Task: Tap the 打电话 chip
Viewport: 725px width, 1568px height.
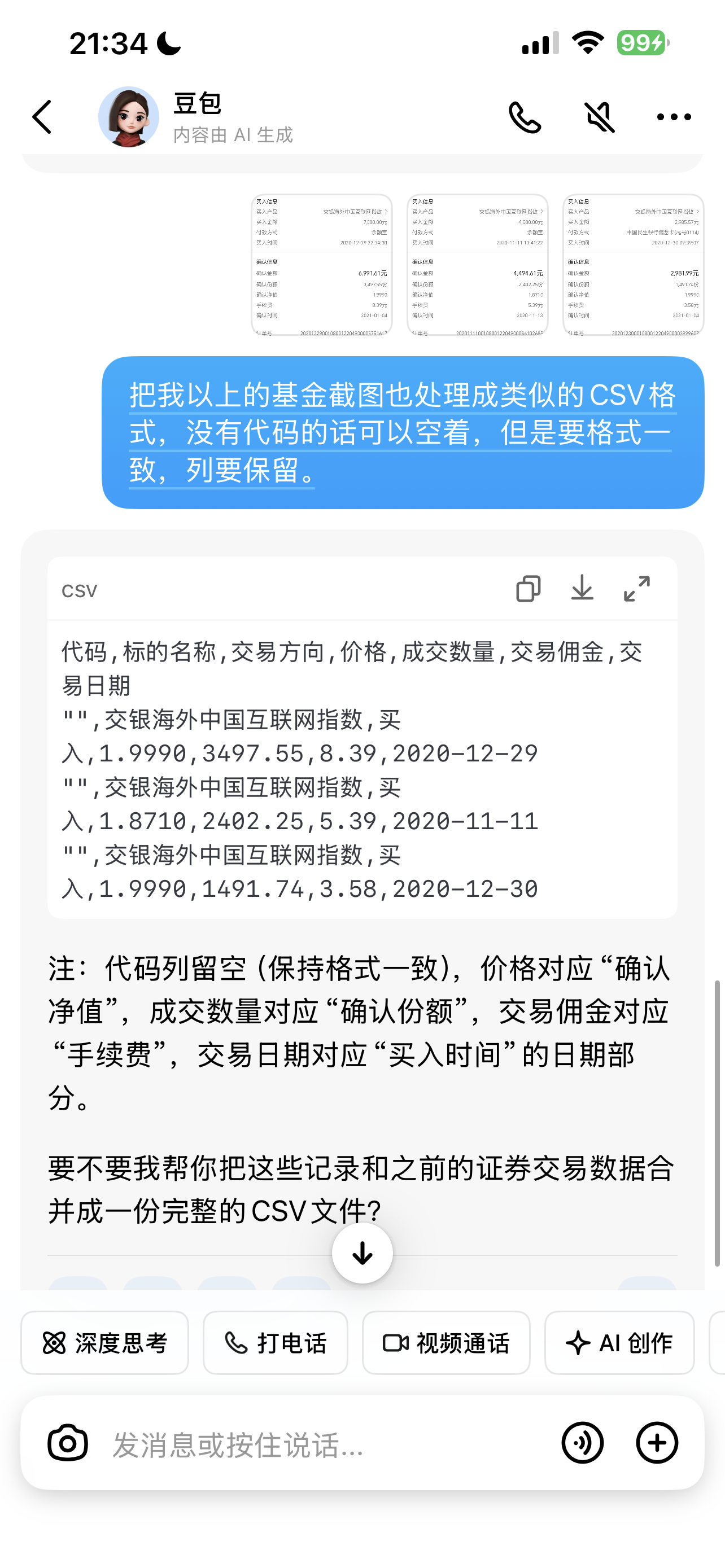Action: [x=275, y=1342]
